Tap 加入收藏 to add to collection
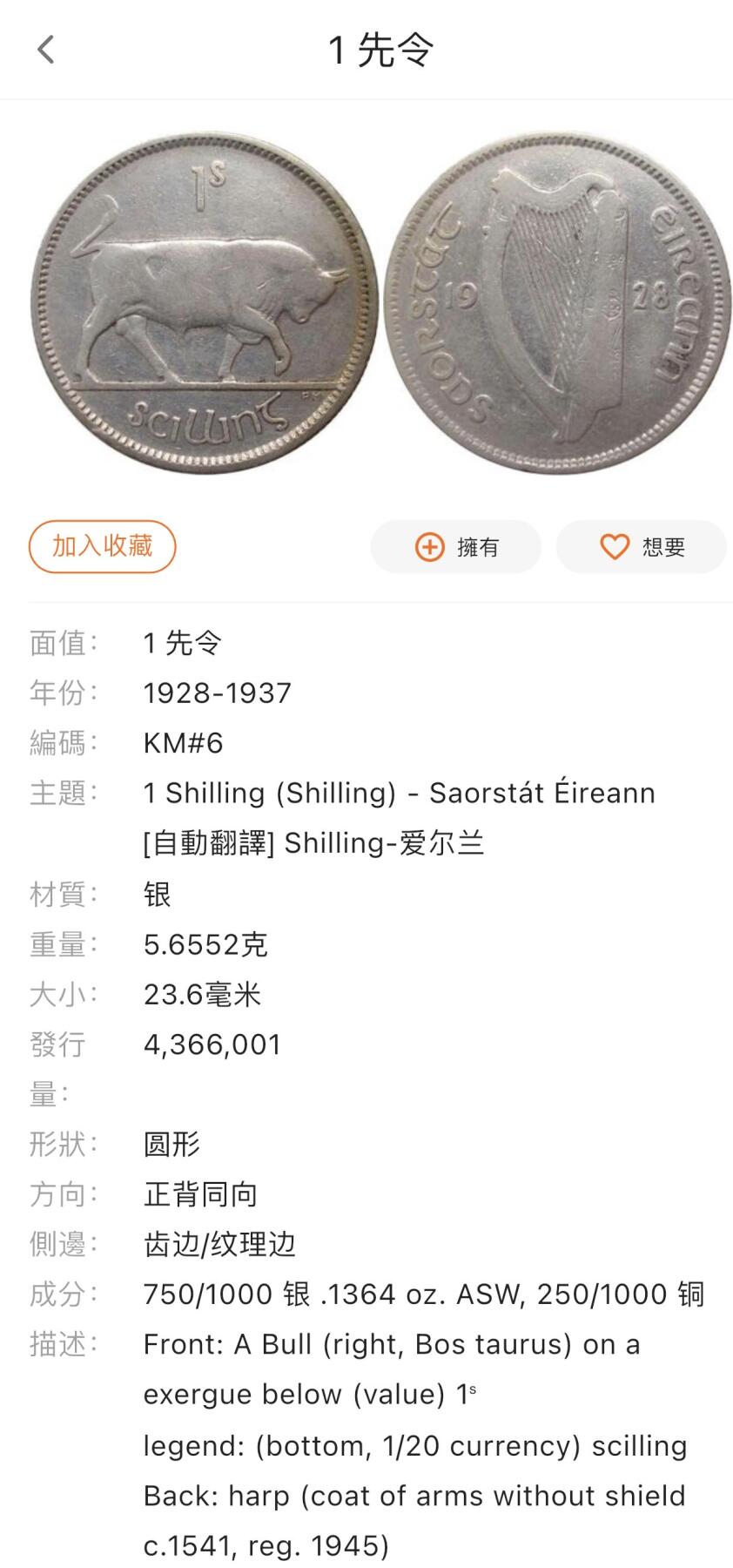 [x=102, y=546]
